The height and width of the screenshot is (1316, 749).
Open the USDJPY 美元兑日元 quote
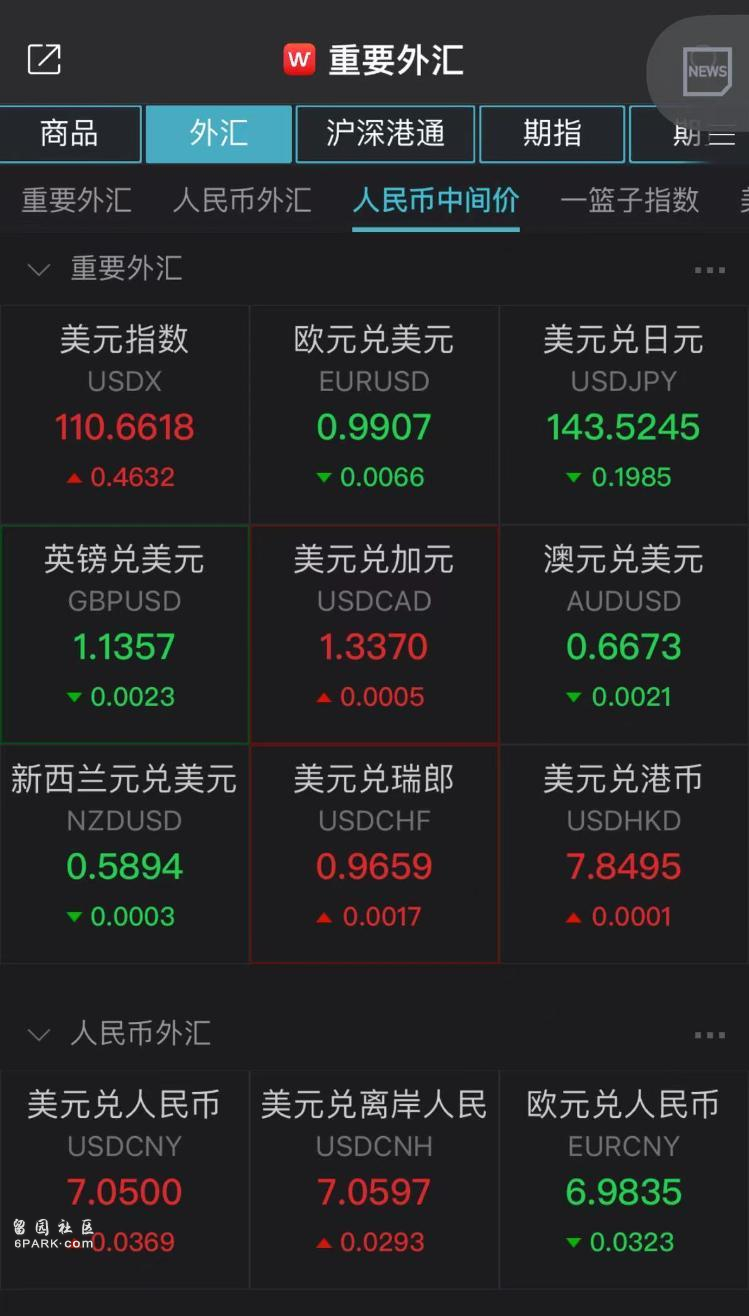tap(624, 414)
